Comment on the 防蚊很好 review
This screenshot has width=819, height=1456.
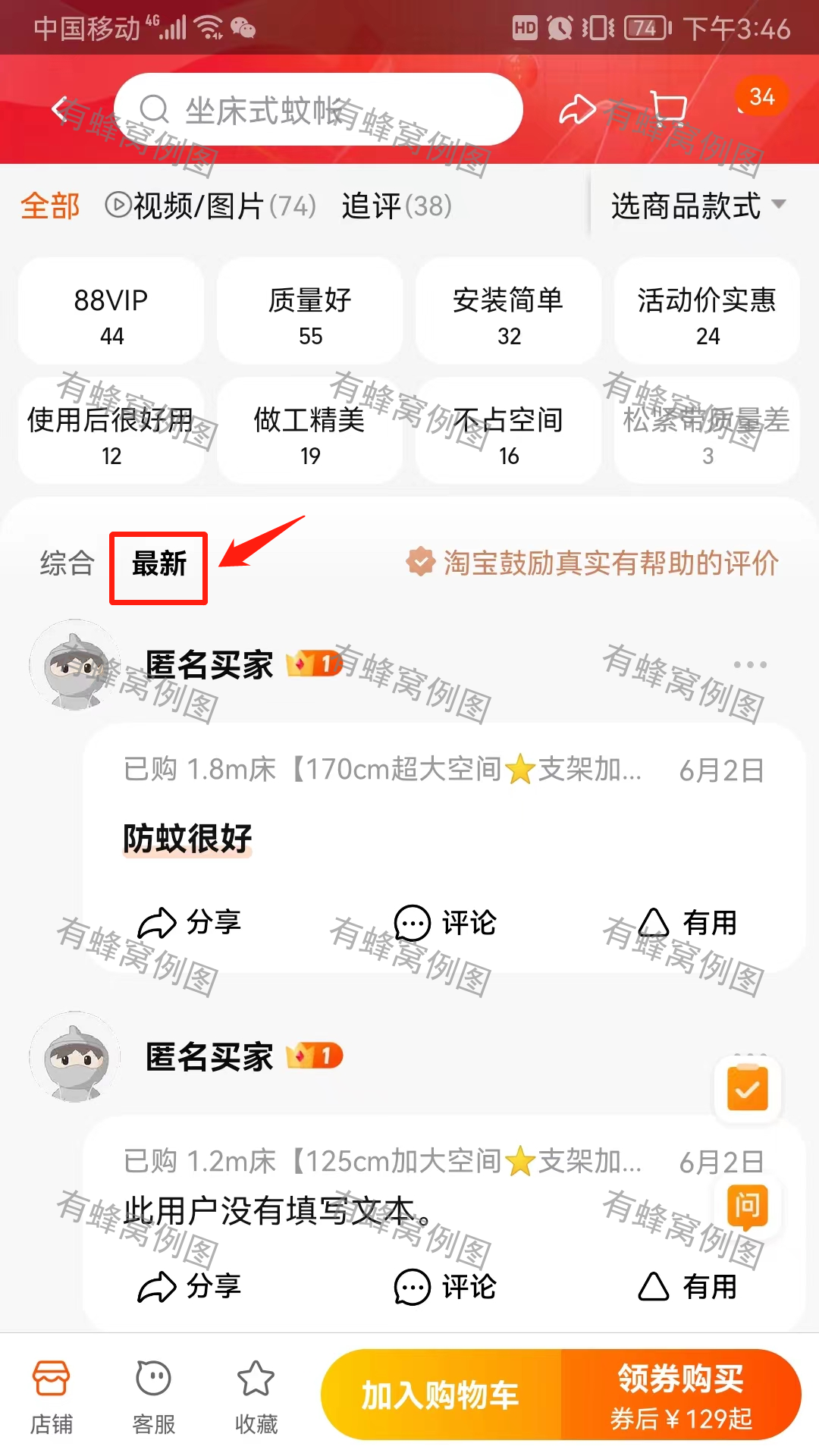pos(446,923)
